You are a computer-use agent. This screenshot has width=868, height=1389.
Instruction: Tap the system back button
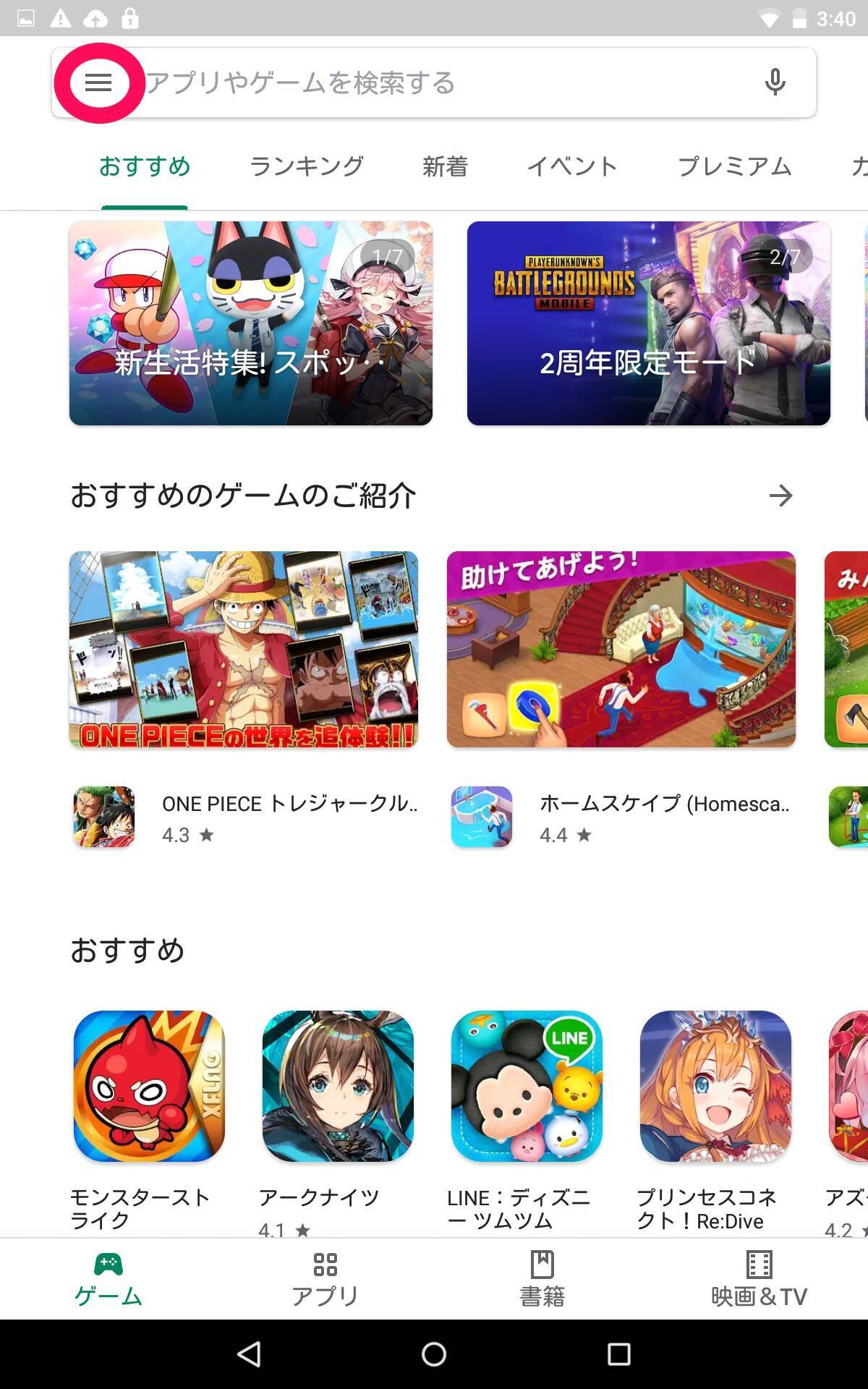click(x=249, y=1354)
